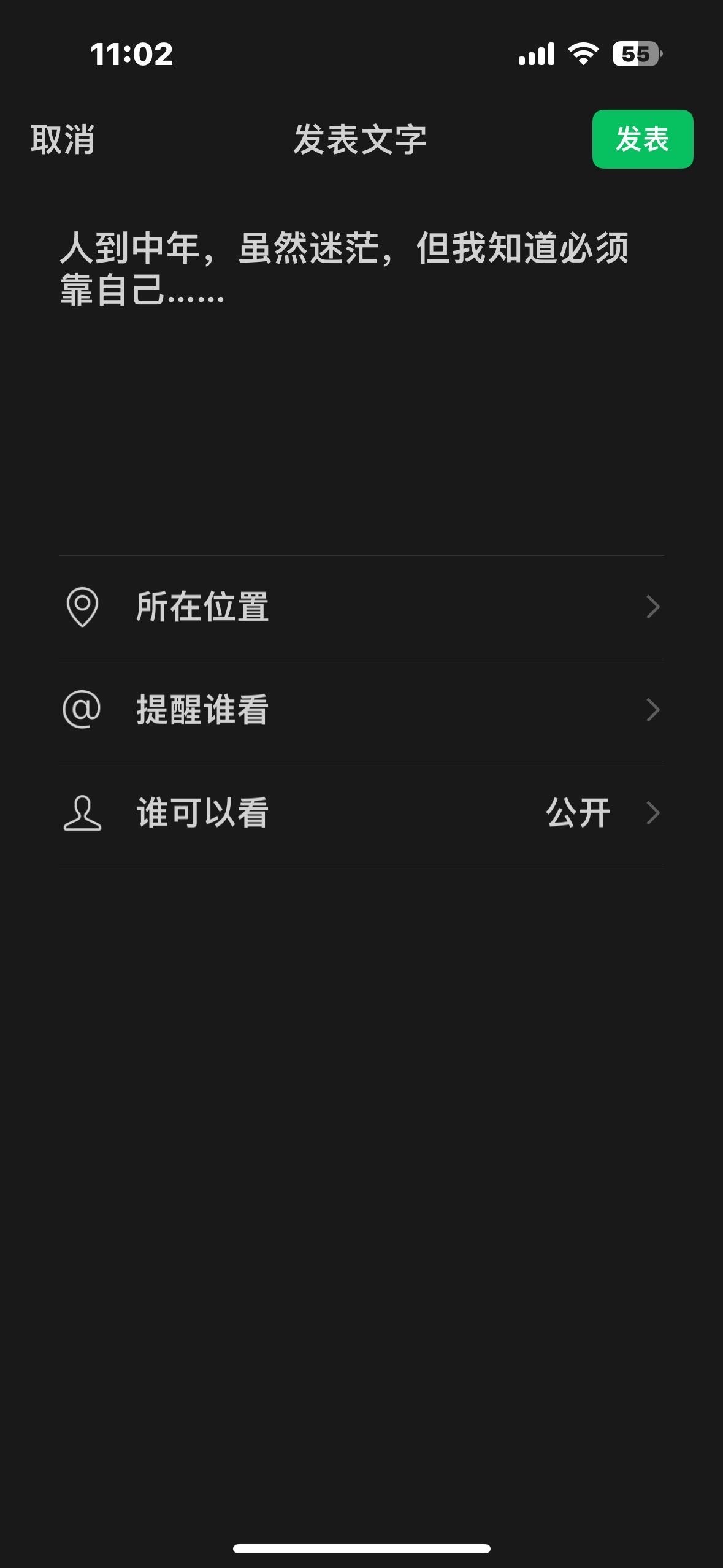Publish the post with the green 发表 button
723x1568 pixels.
[642, 139]
